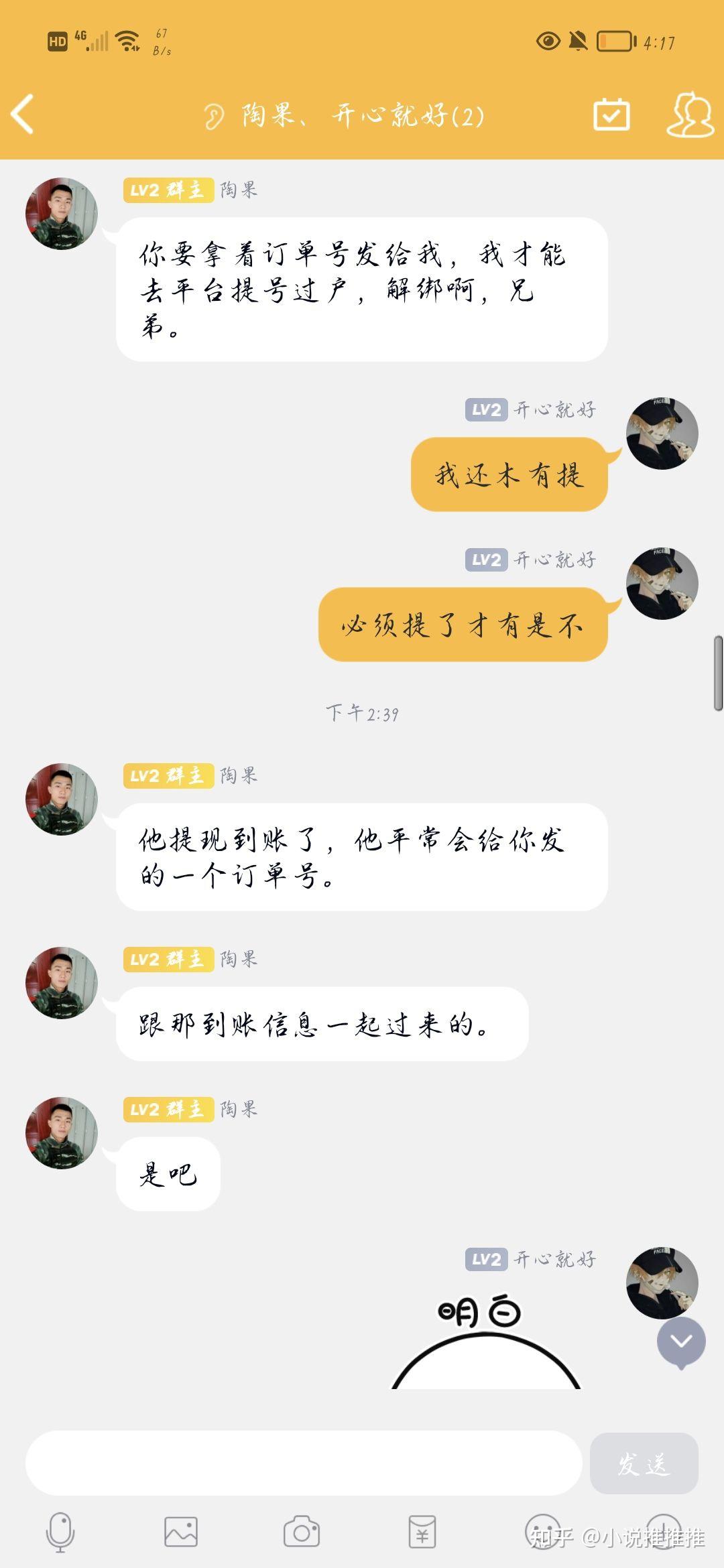Open group members icon
The width and height of the screenshot is (724, 1568).
pyautogui.click(x=690, y=115)
